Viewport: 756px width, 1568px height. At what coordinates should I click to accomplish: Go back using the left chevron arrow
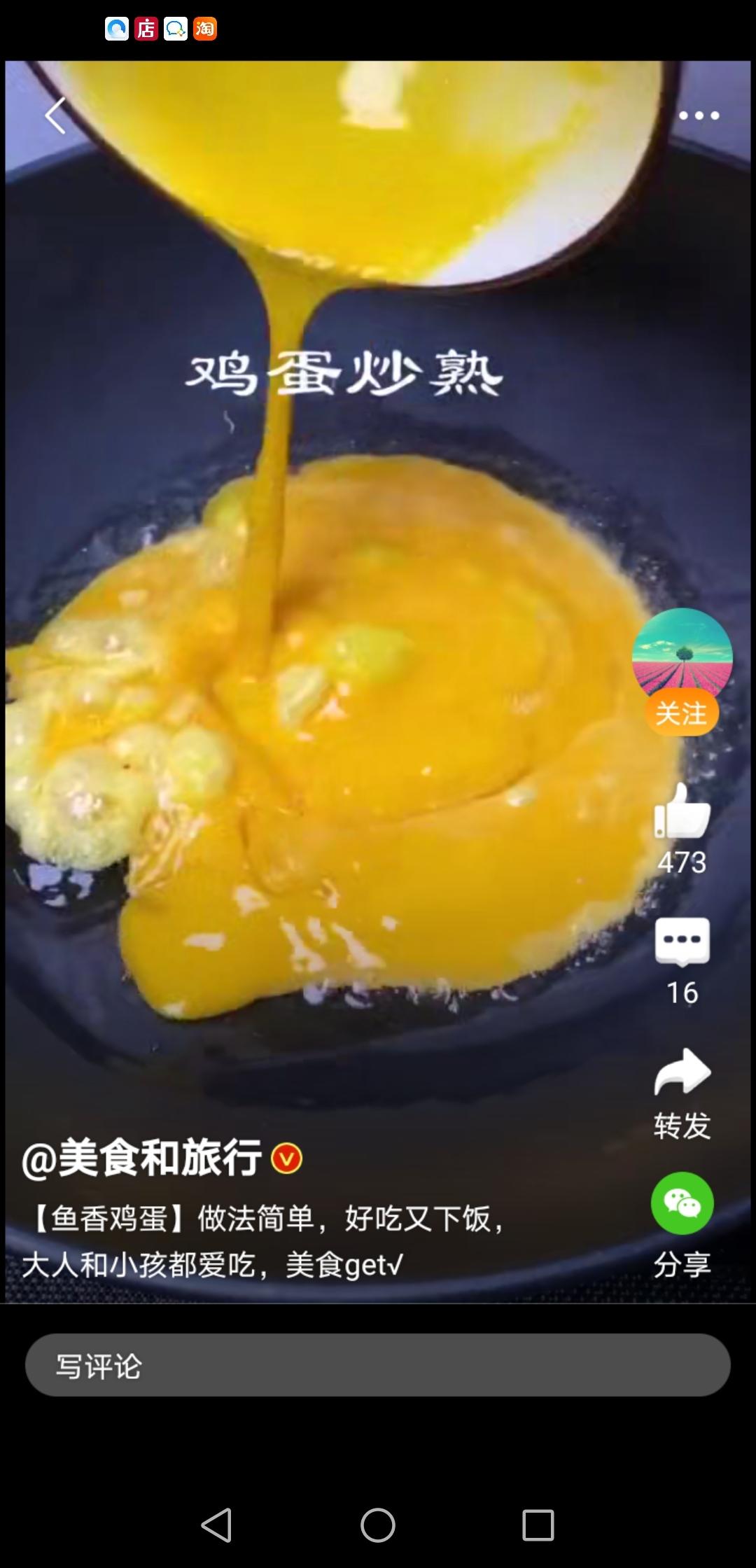point(55,115)
